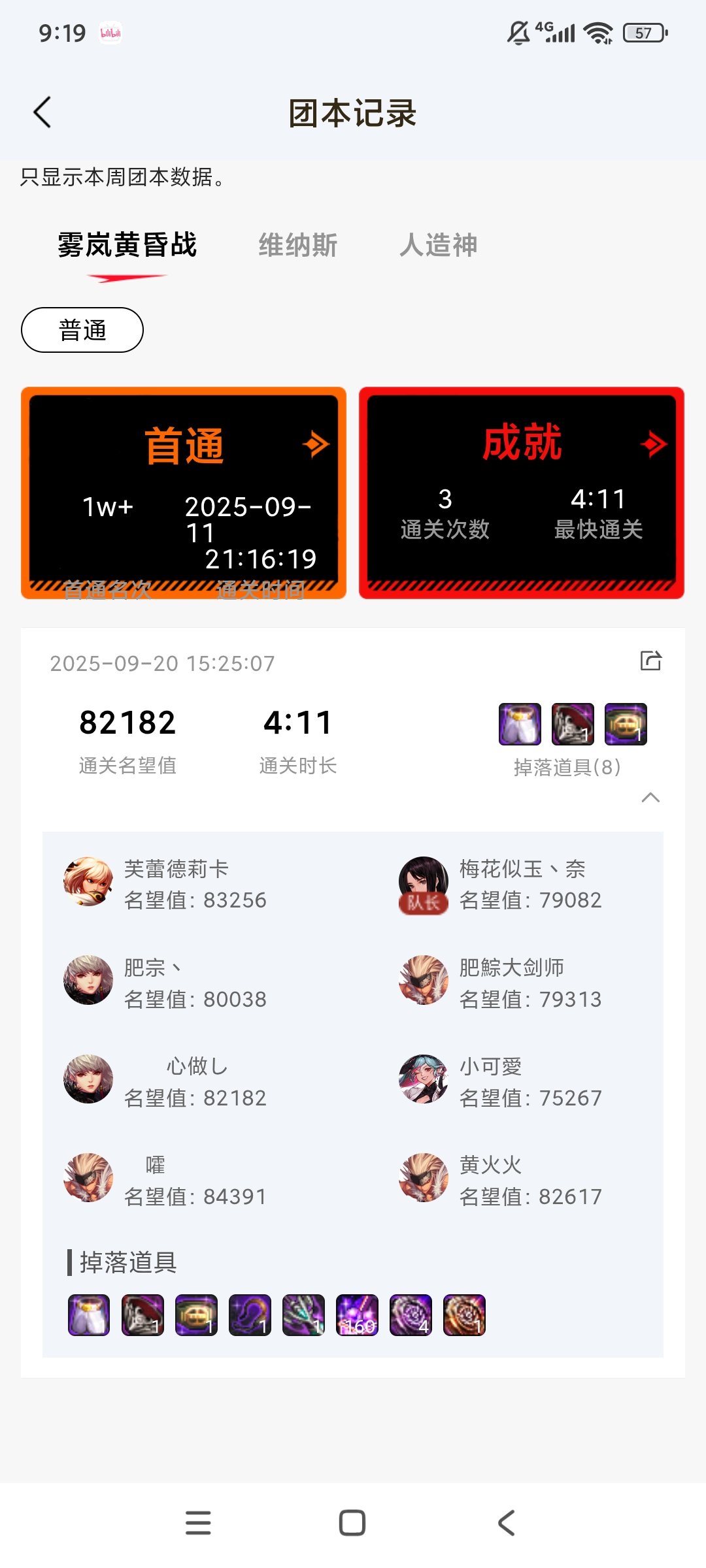Viewport: 706px width, 1568px height.
Task: Tap the dropped item showing 160
Action: point(357,1315)
